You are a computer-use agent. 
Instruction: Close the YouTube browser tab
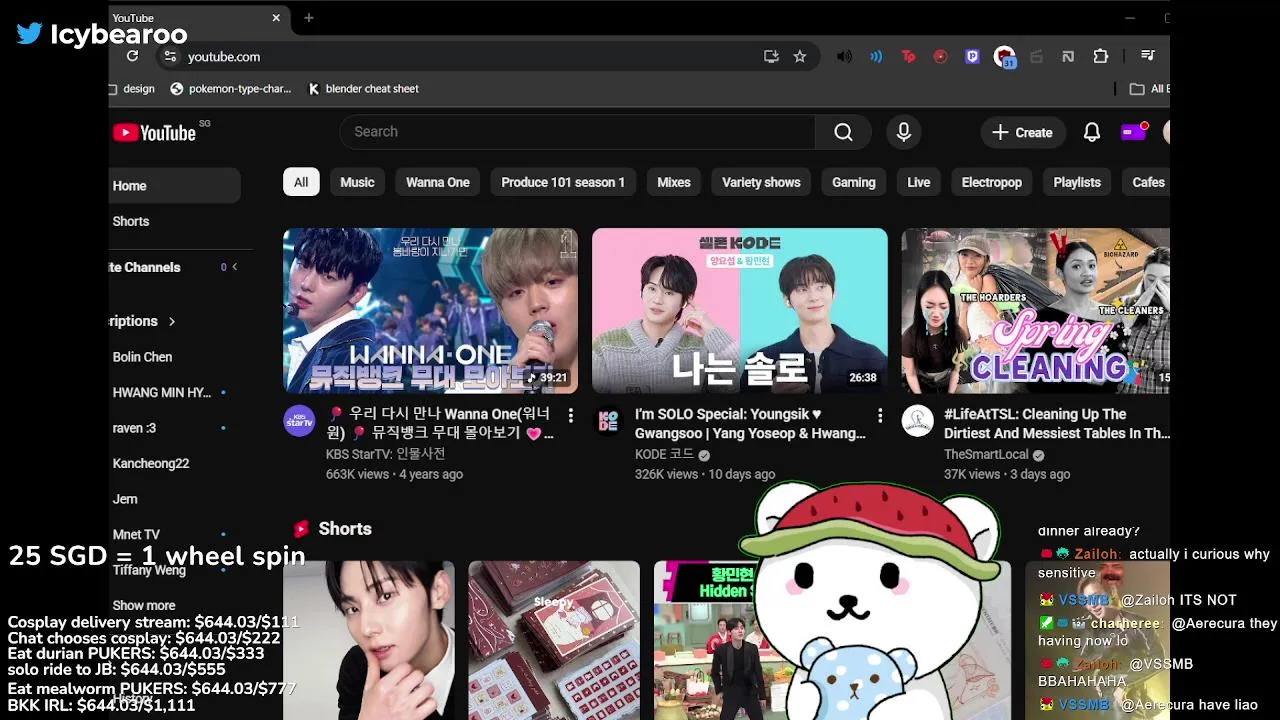(276, 18)
